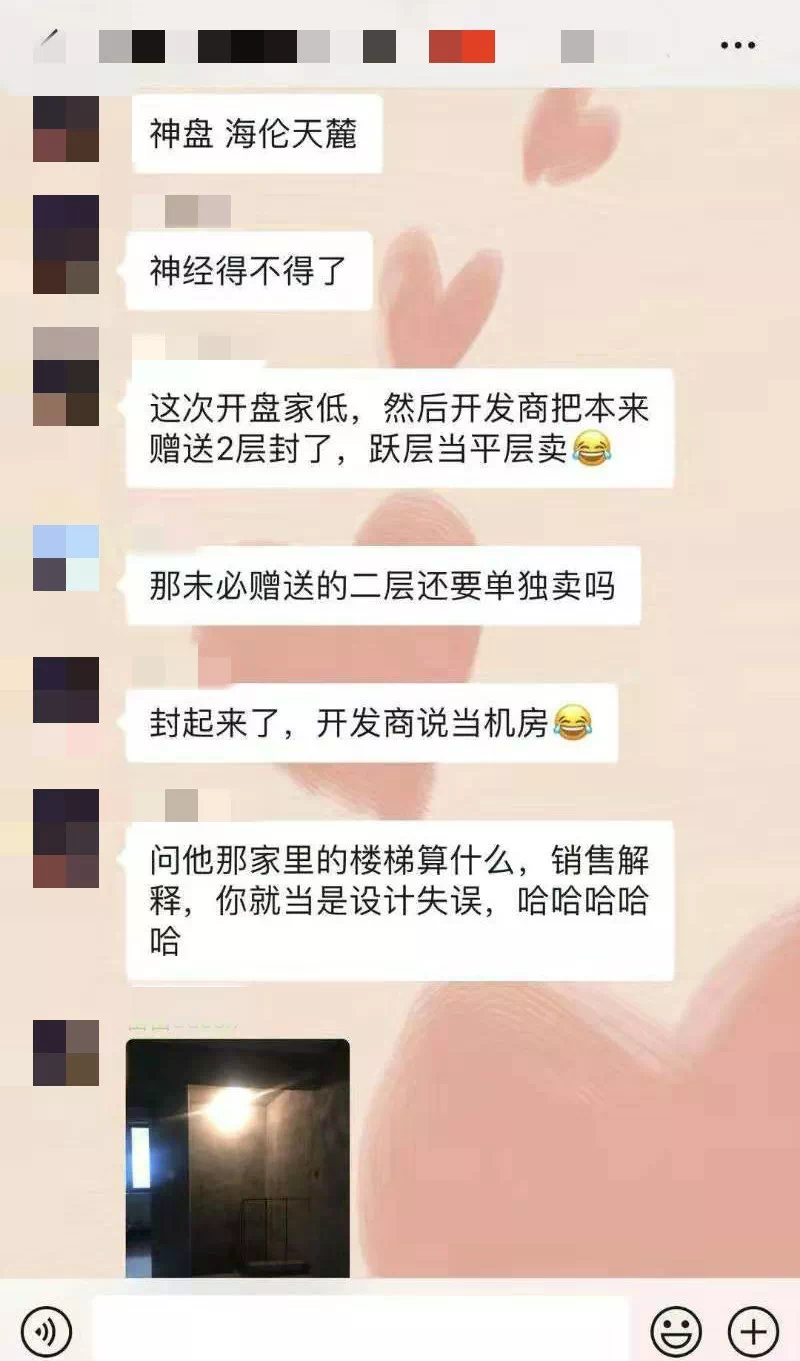Open the emoji picker

pyautogui.click(x=676, y=1331)
